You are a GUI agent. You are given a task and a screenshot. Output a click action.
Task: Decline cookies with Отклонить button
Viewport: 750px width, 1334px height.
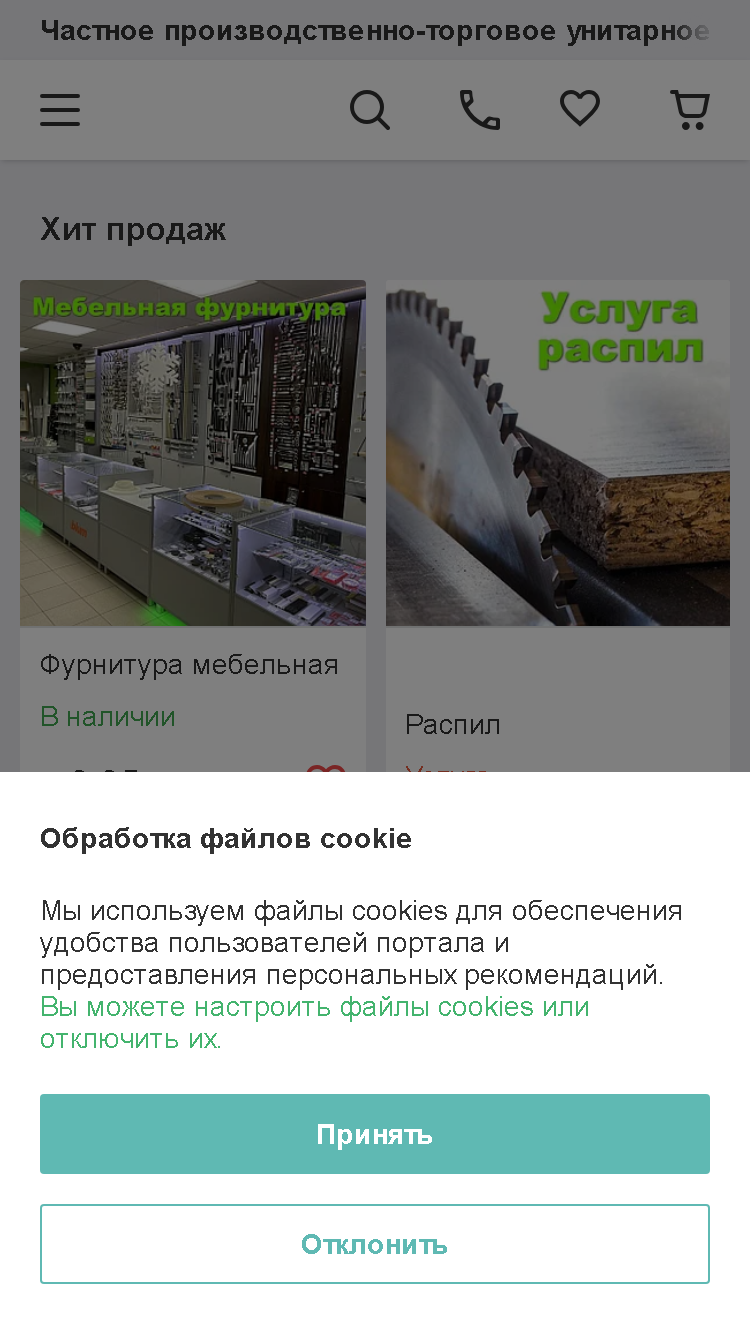coord(375,1244)
